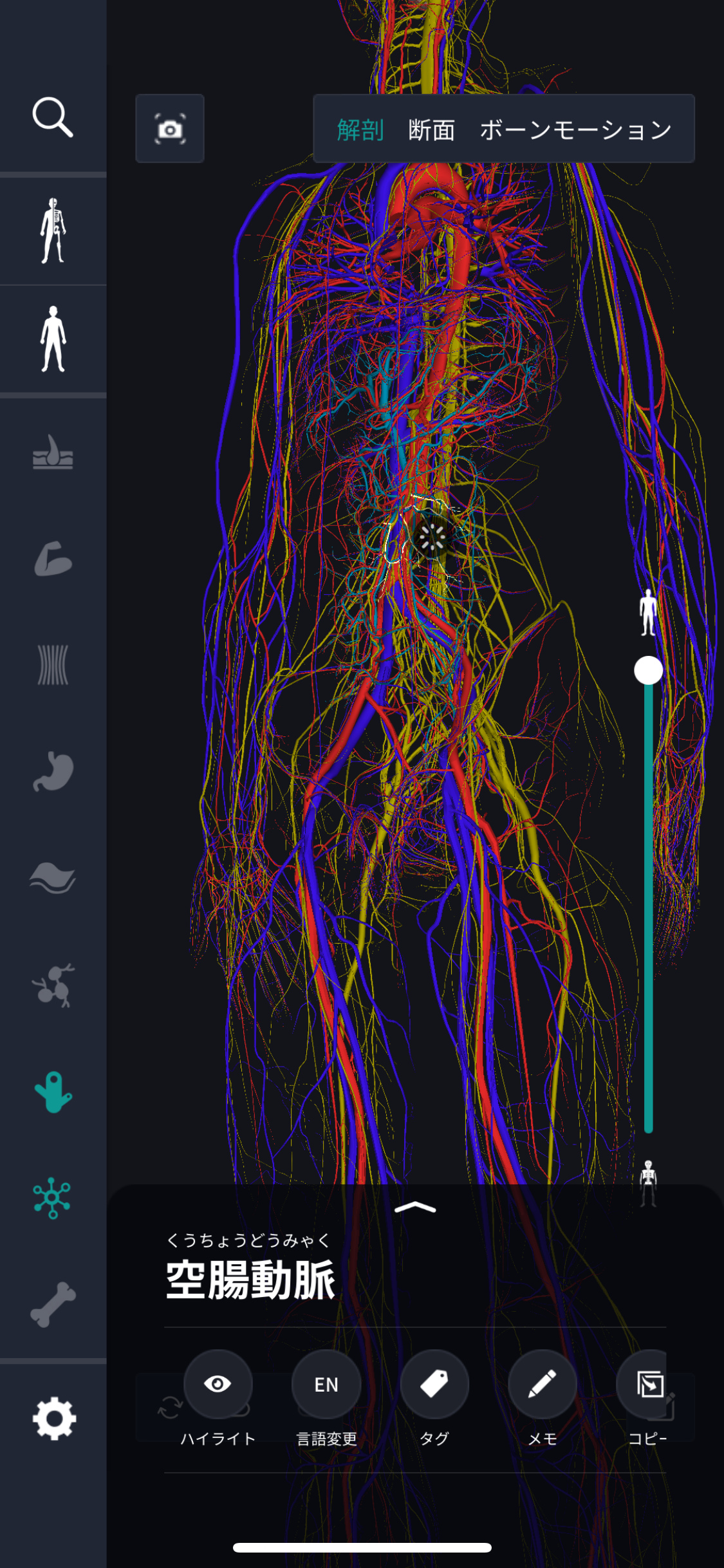Image resolution: width=724 pixels, height=1568 pixels.
Task: Toggle the vascular system layer
Action: tap(53, 1092)
